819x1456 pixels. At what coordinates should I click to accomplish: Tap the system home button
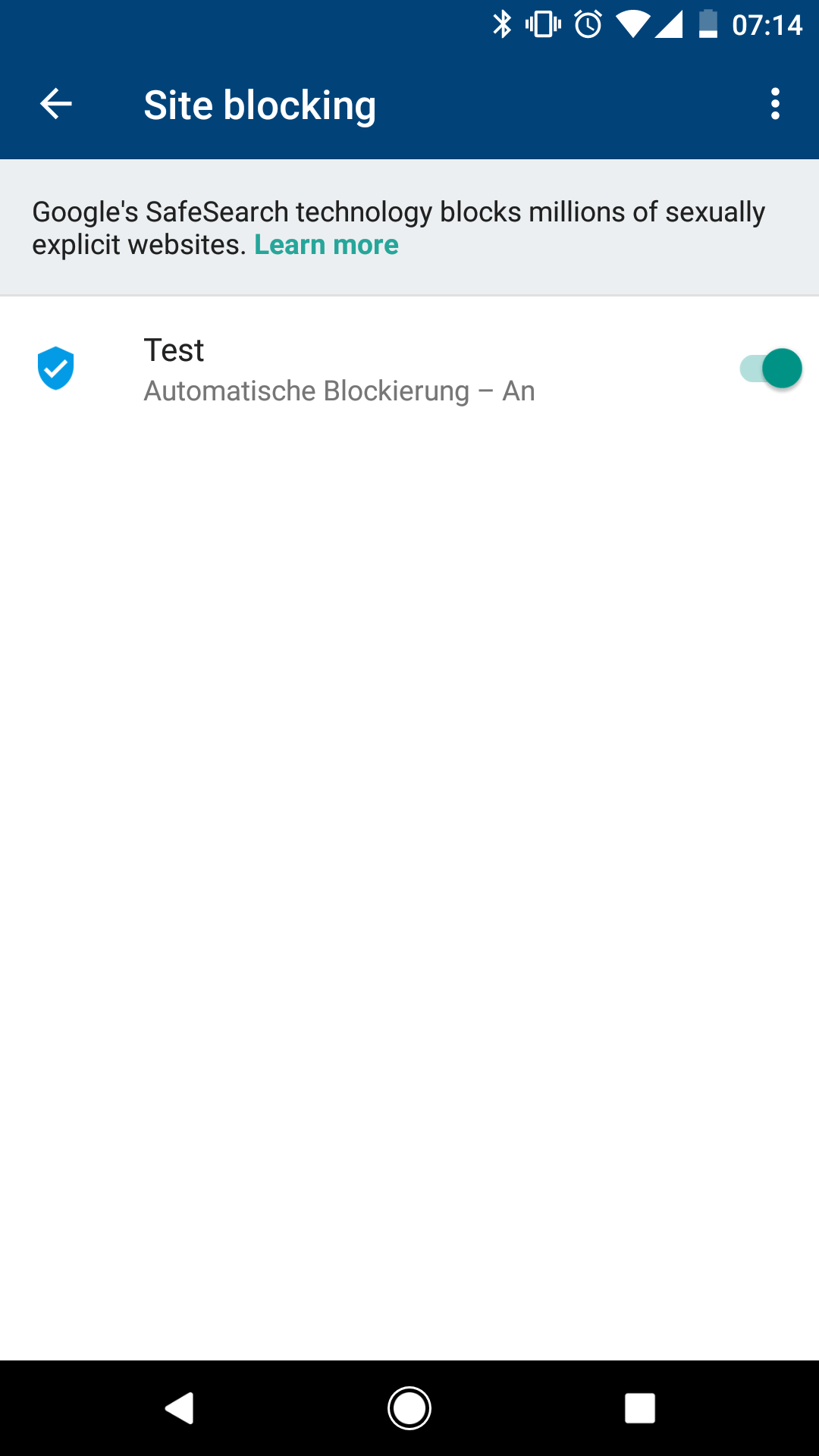coord(409,1408)
